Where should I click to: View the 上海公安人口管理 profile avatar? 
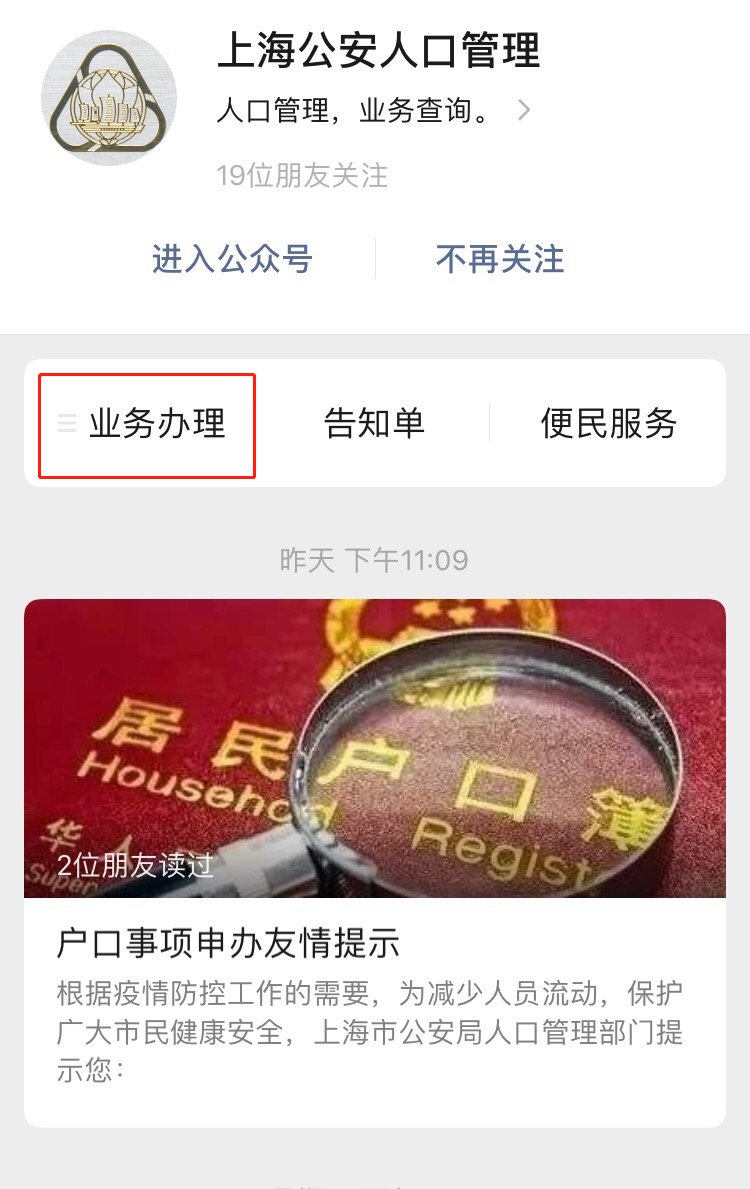tap(108, 98)
